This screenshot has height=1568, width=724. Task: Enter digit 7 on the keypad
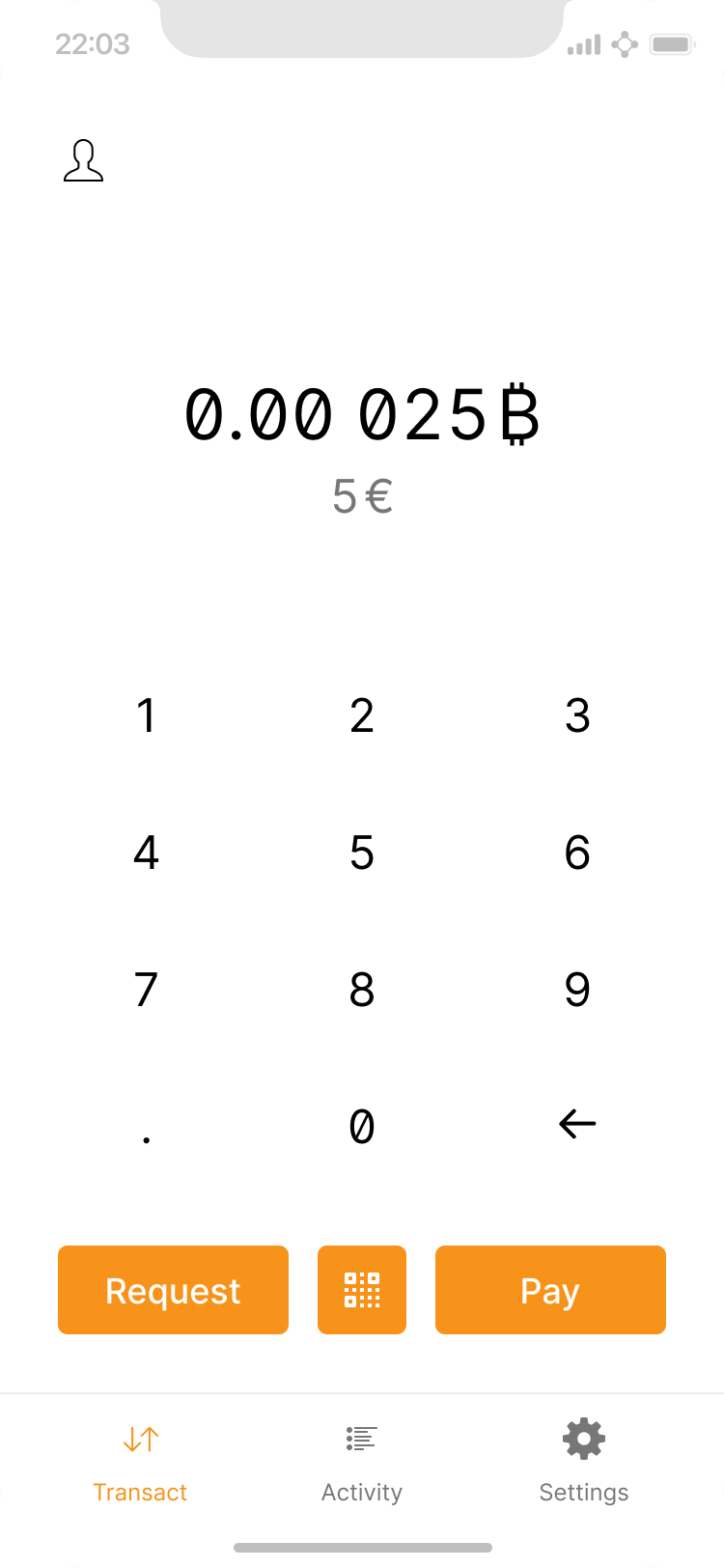146,990
